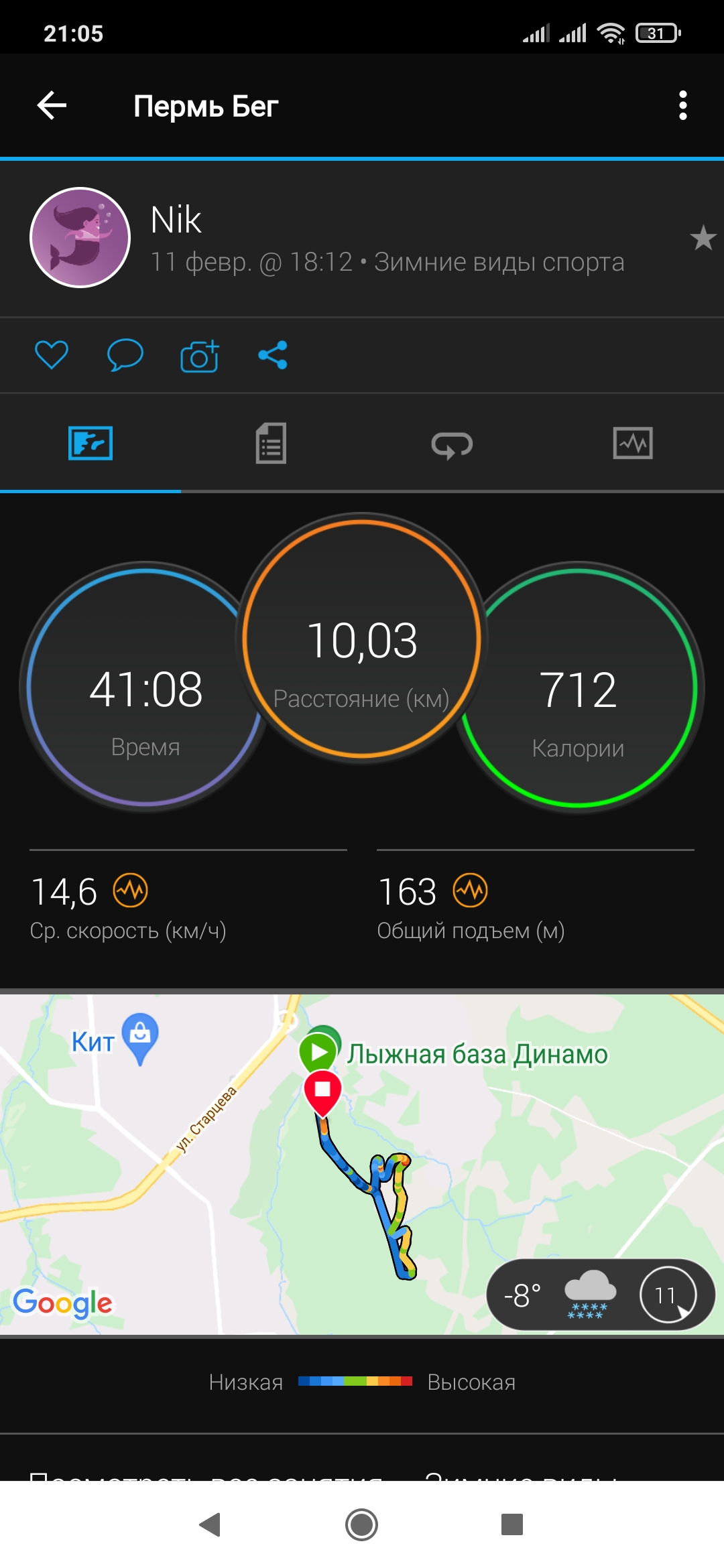Image resolution: width=724 pixels, height=1568 pixels.
Task: Open the chart icon beside average speed 14,6
Action: click(x=130, y=891)
